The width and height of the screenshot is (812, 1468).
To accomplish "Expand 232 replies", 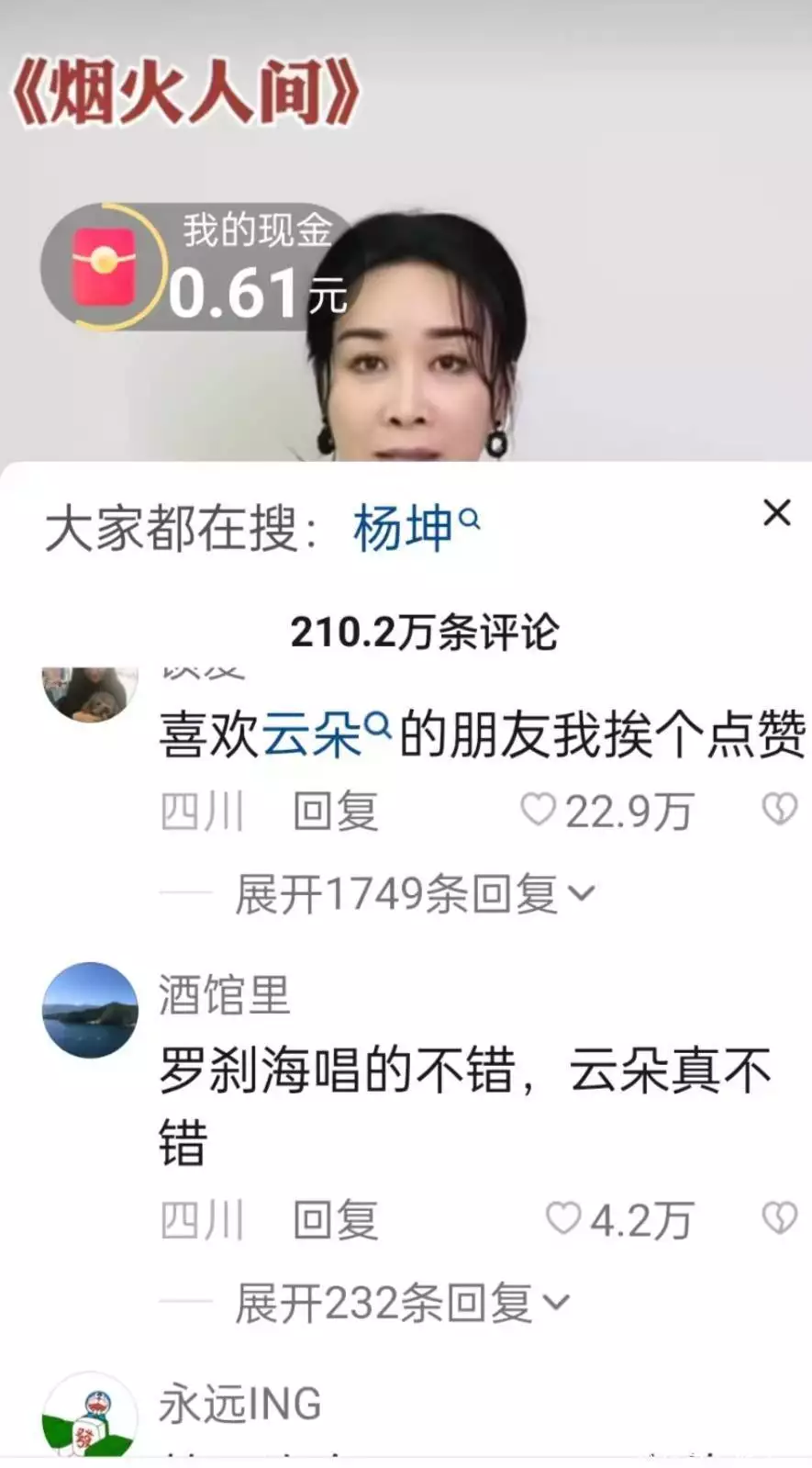I will pos(400,1303).
